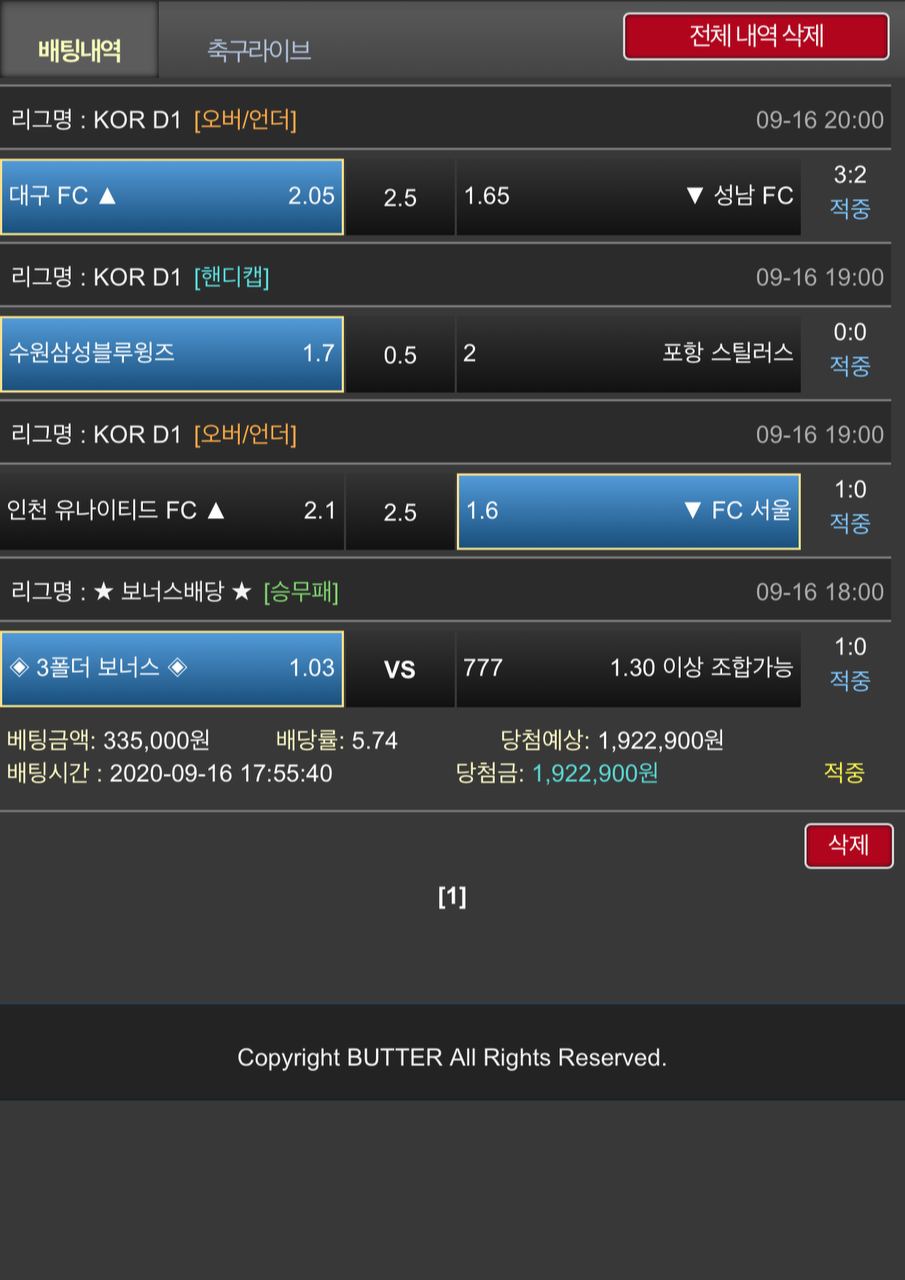Open page [1] of the betting history

click(452, 897)
